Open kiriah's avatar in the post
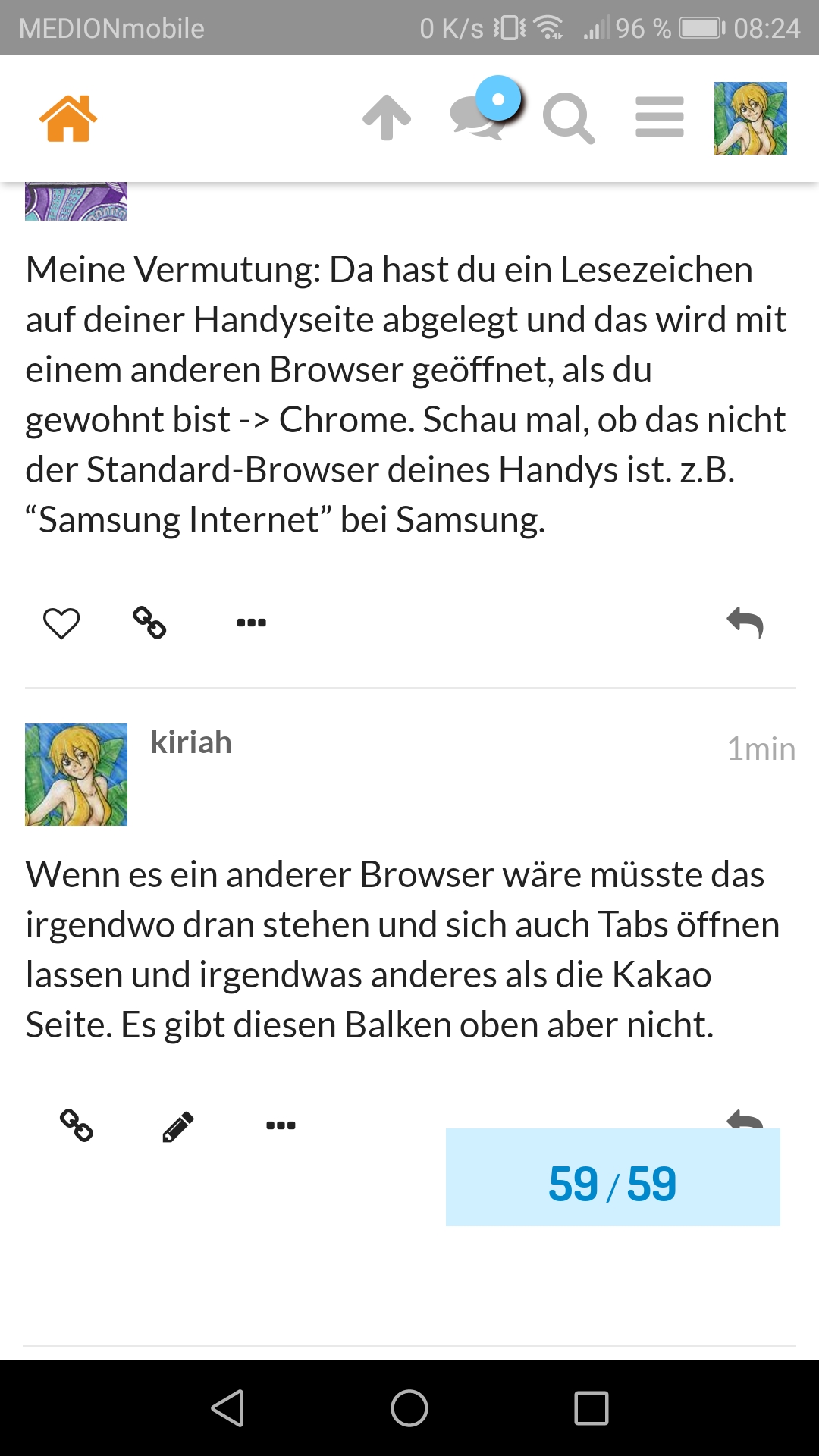819x1456 pixels. [x=76, y=774]
